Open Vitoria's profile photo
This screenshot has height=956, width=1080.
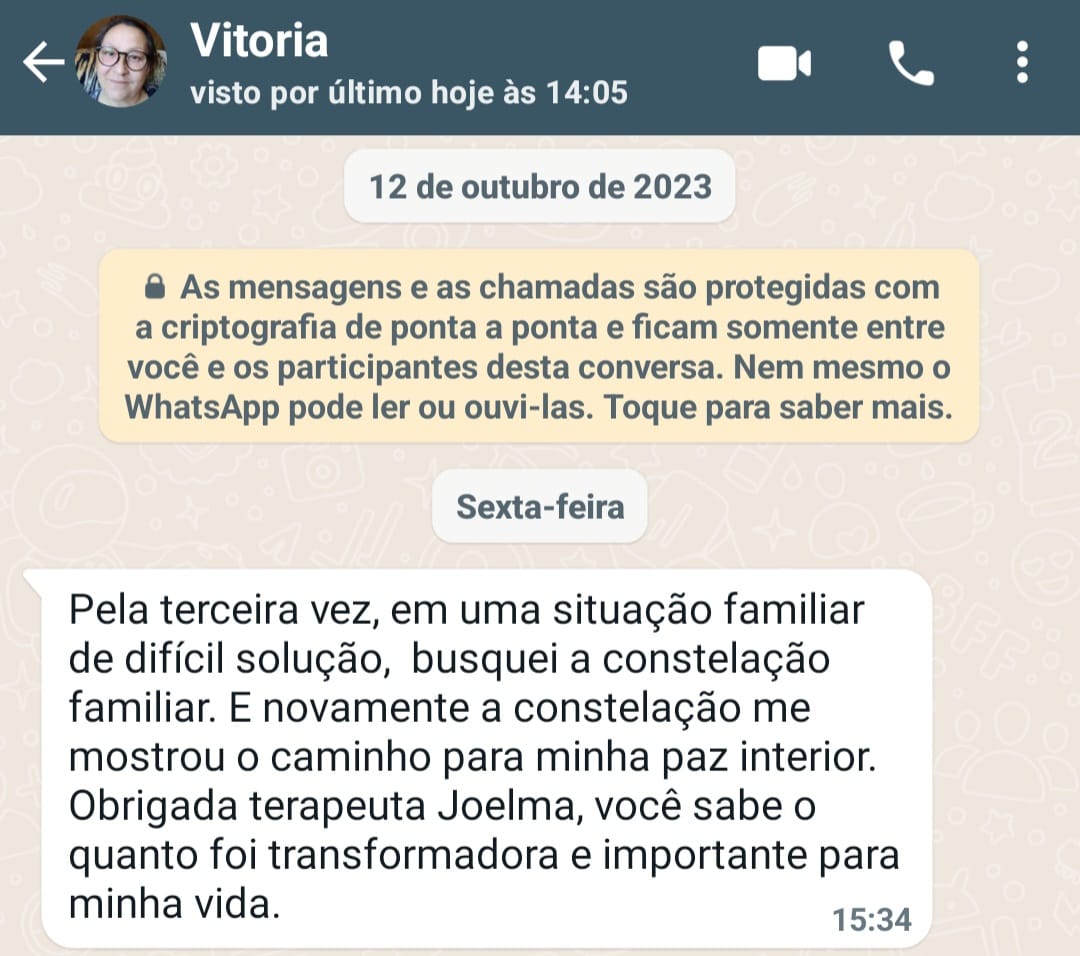[121, 62]
